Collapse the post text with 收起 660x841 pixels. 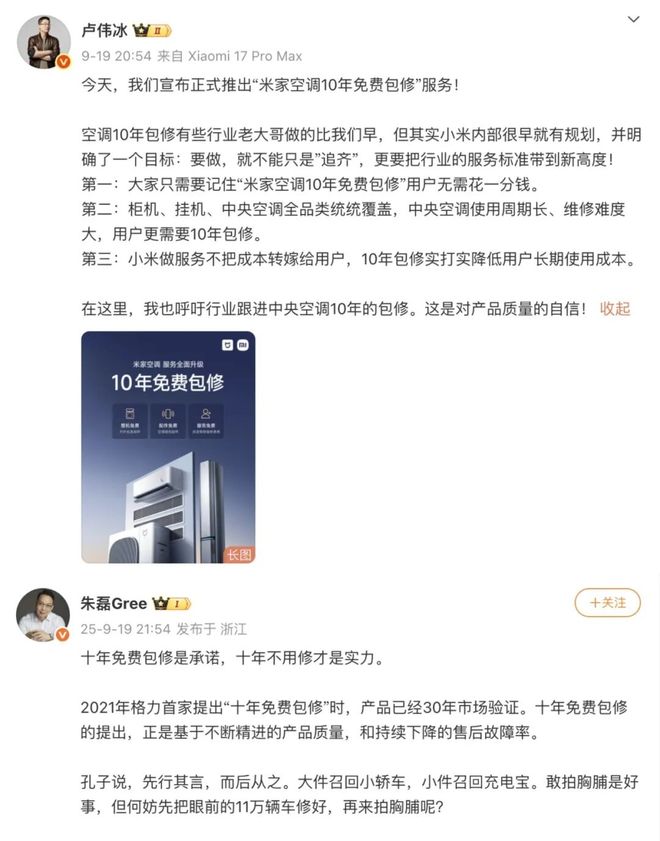coord(615,308)
